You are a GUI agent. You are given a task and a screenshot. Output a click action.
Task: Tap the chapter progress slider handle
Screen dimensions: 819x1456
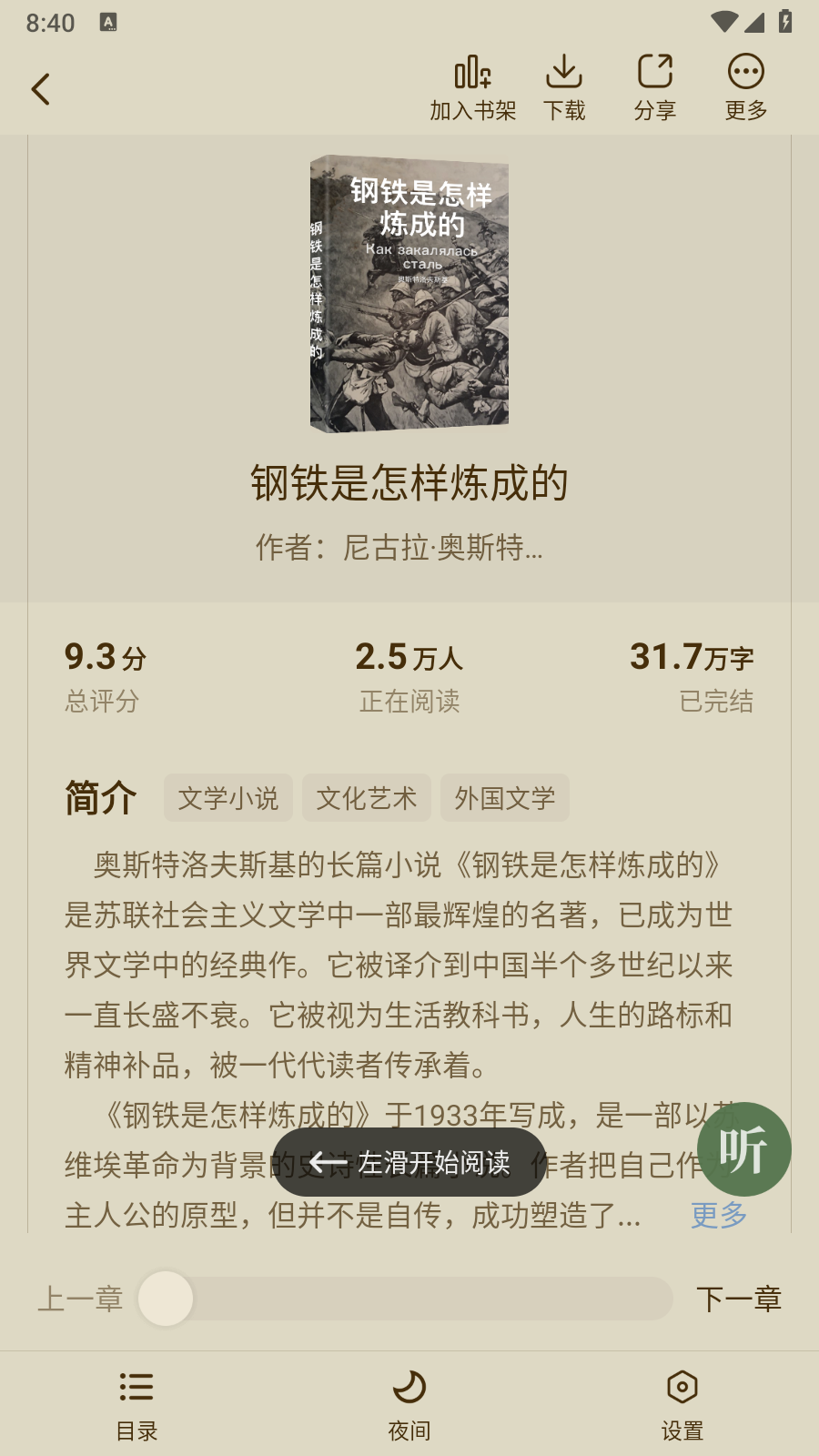166,1299
